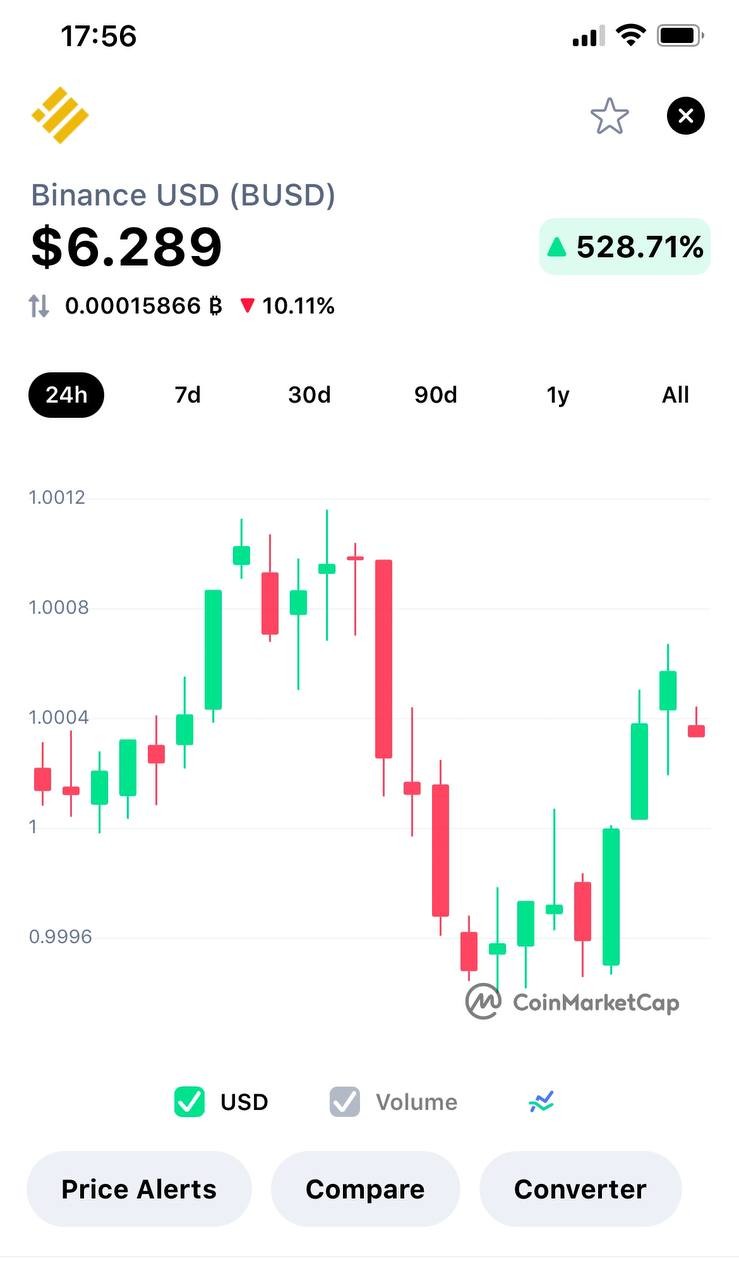Open Price Alerts

coord(139,1189)
